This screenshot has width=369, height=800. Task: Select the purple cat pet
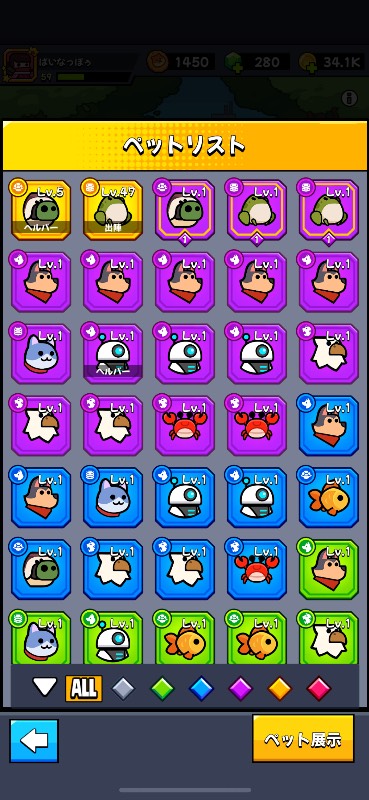coord(41,354)
